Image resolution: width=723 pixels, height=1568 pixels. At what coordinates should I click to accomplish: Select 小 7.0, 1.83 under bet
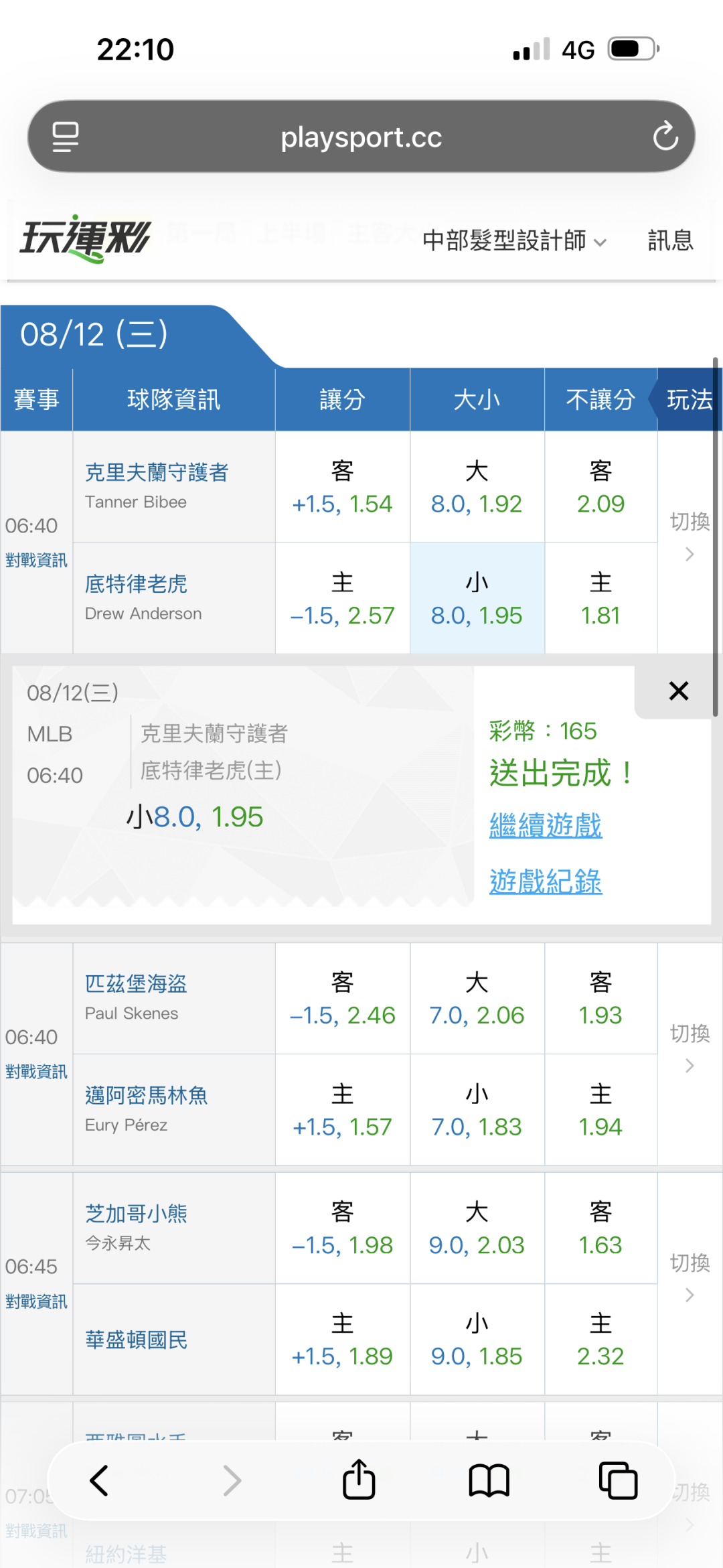477,1110
